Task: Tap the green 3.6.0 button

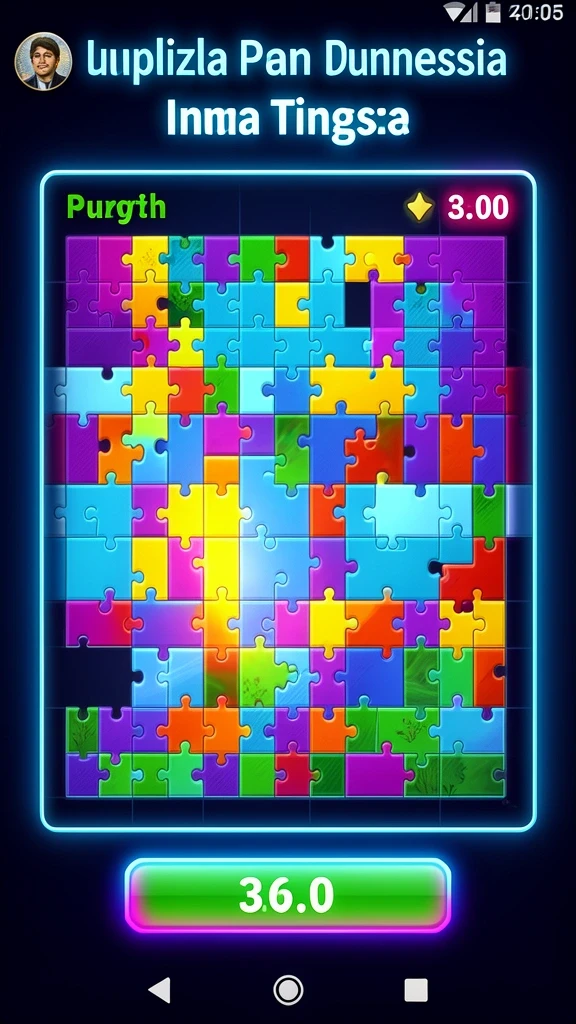Action: [x=287, y=895]
